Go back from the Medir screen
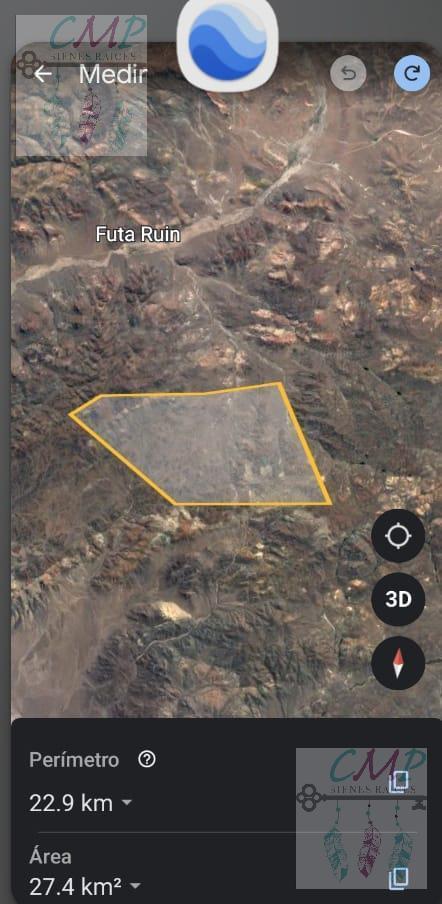This screenshot has height=904, width=442. point(43,74)
